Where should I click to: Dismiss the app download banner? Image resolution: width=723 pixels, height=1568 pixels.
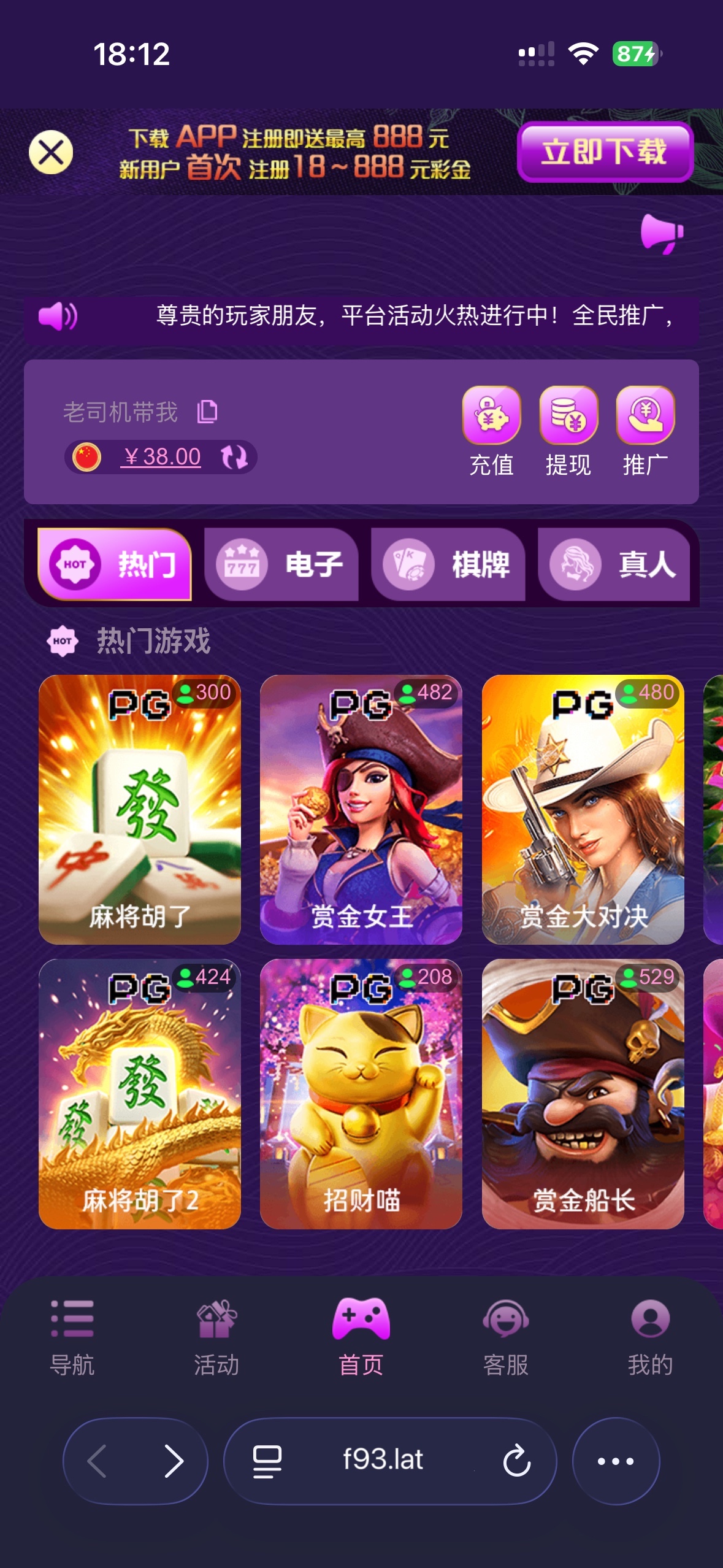[x=51, y=152]
